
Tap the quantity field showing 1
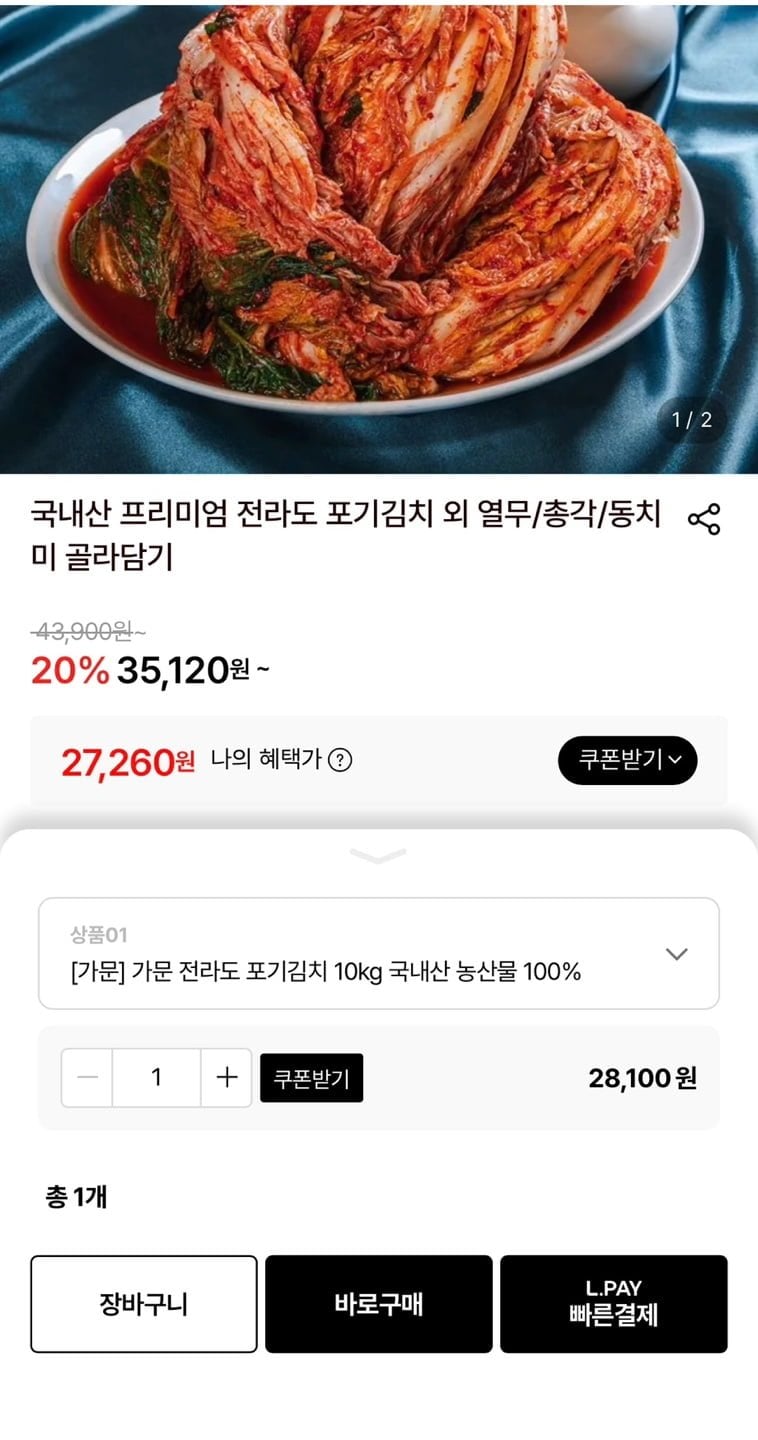[157, 1077]
